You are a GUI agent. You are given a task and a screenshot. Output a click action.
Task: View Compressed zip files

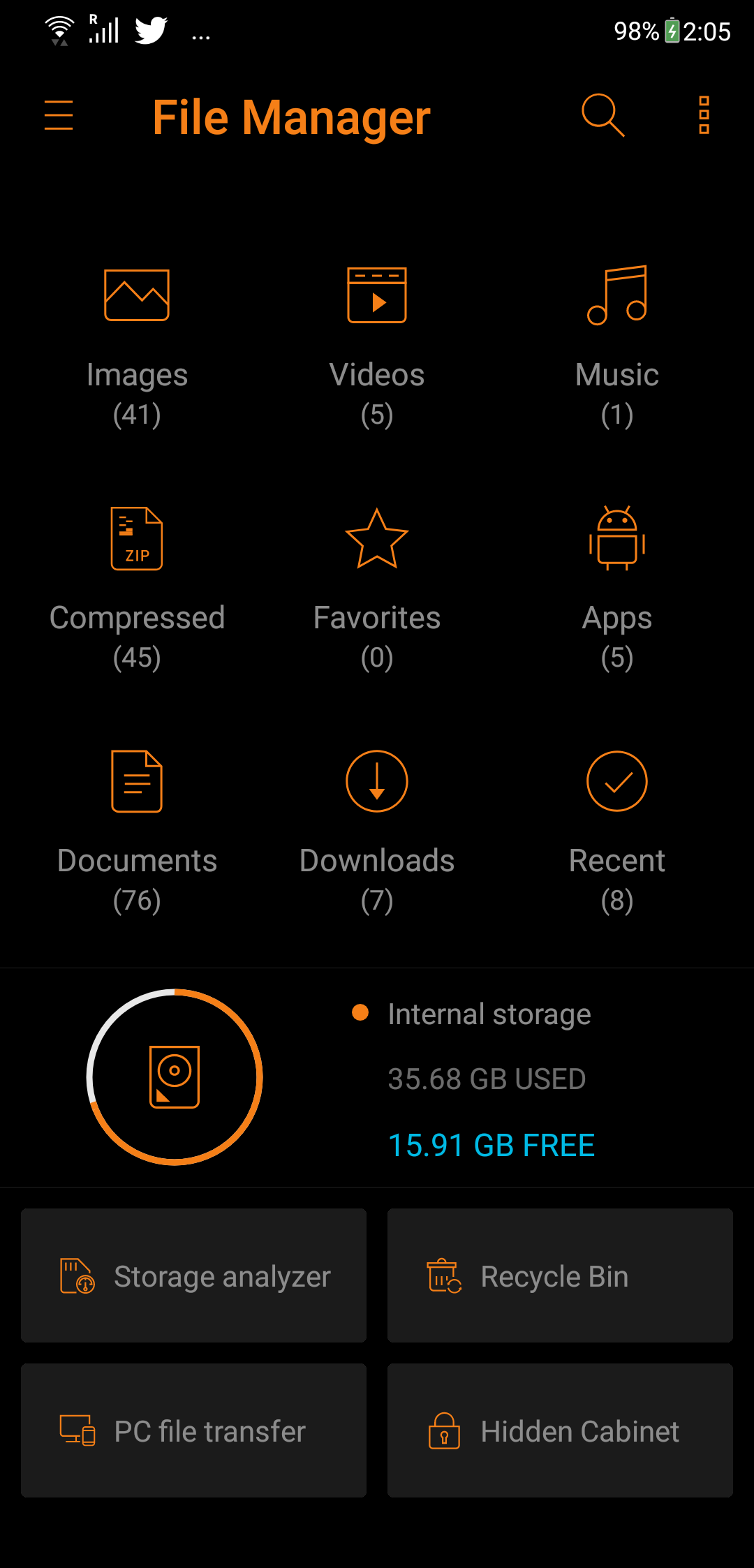click(137, 590)
